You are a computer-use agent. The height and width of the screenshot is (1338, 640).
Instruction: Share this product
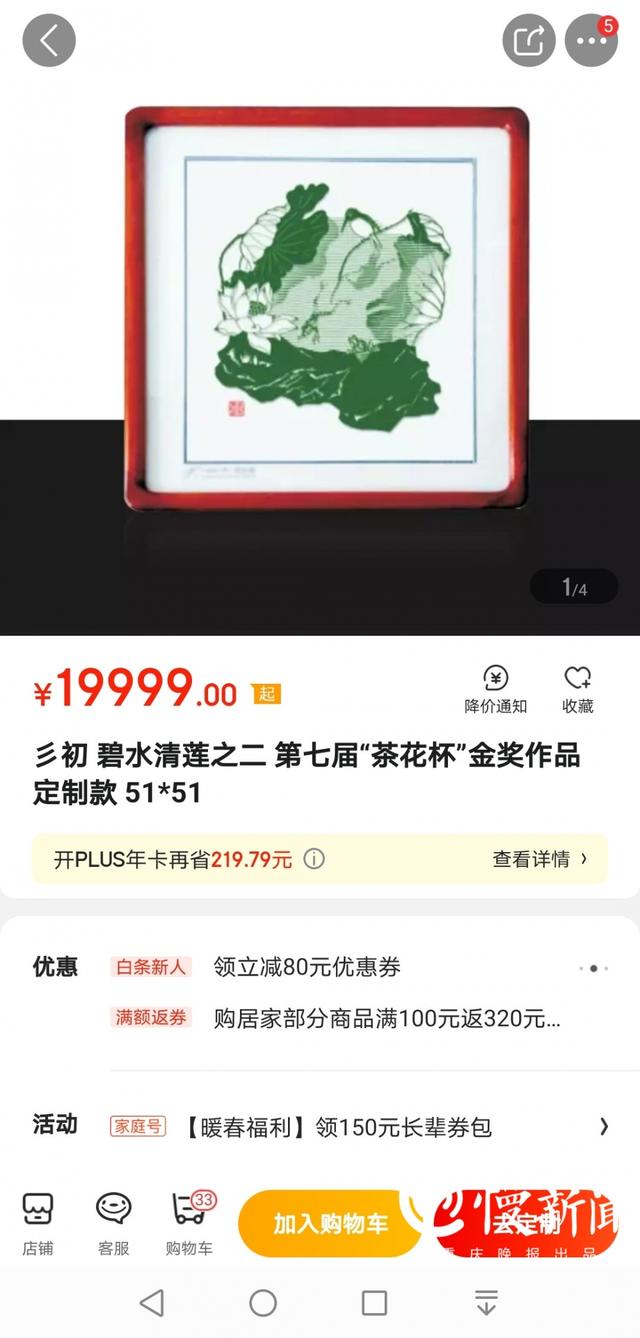point(528,41)
